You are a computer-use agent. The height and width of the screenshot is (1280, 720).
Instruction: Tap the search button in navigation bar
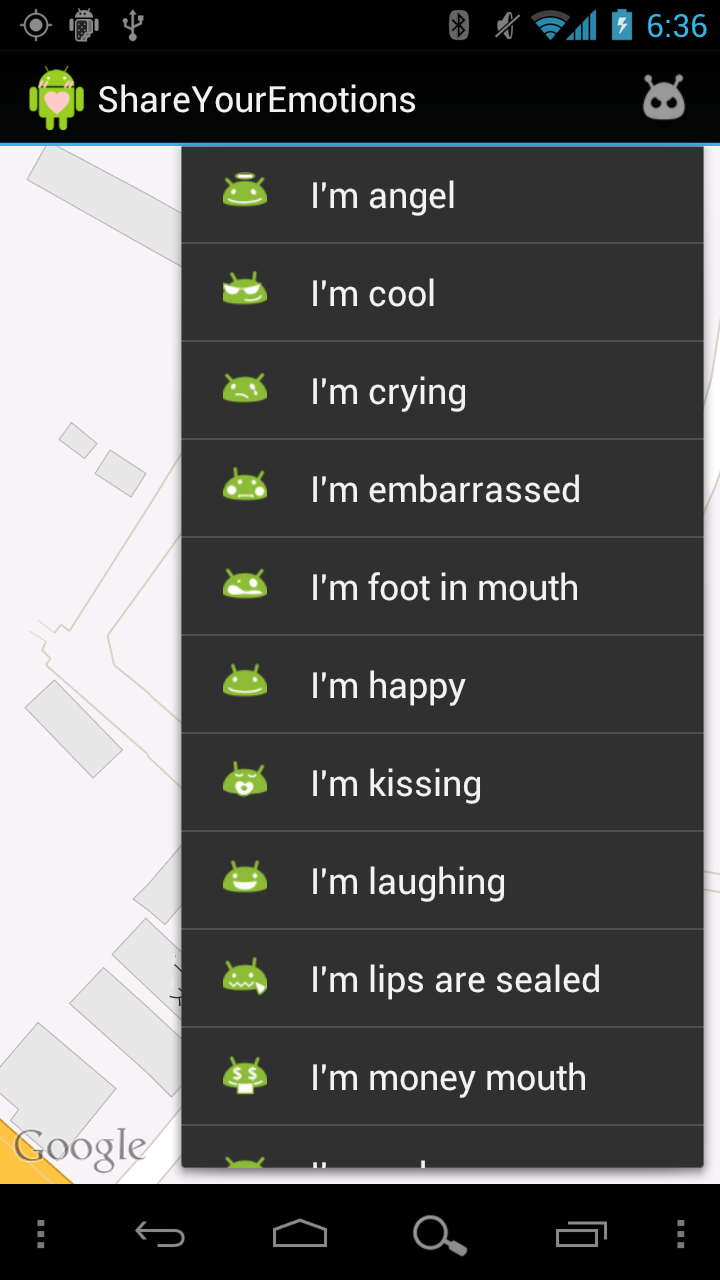click(x=440, y=1235)
